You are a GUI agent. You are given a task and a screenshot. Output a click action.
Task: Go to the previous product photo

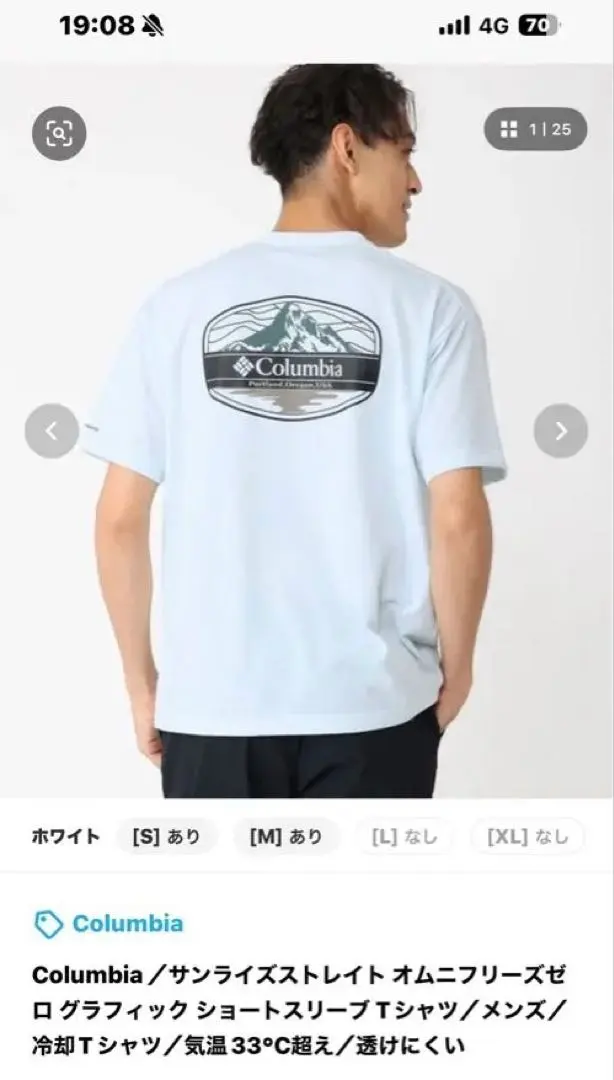[x=52, y=431]
